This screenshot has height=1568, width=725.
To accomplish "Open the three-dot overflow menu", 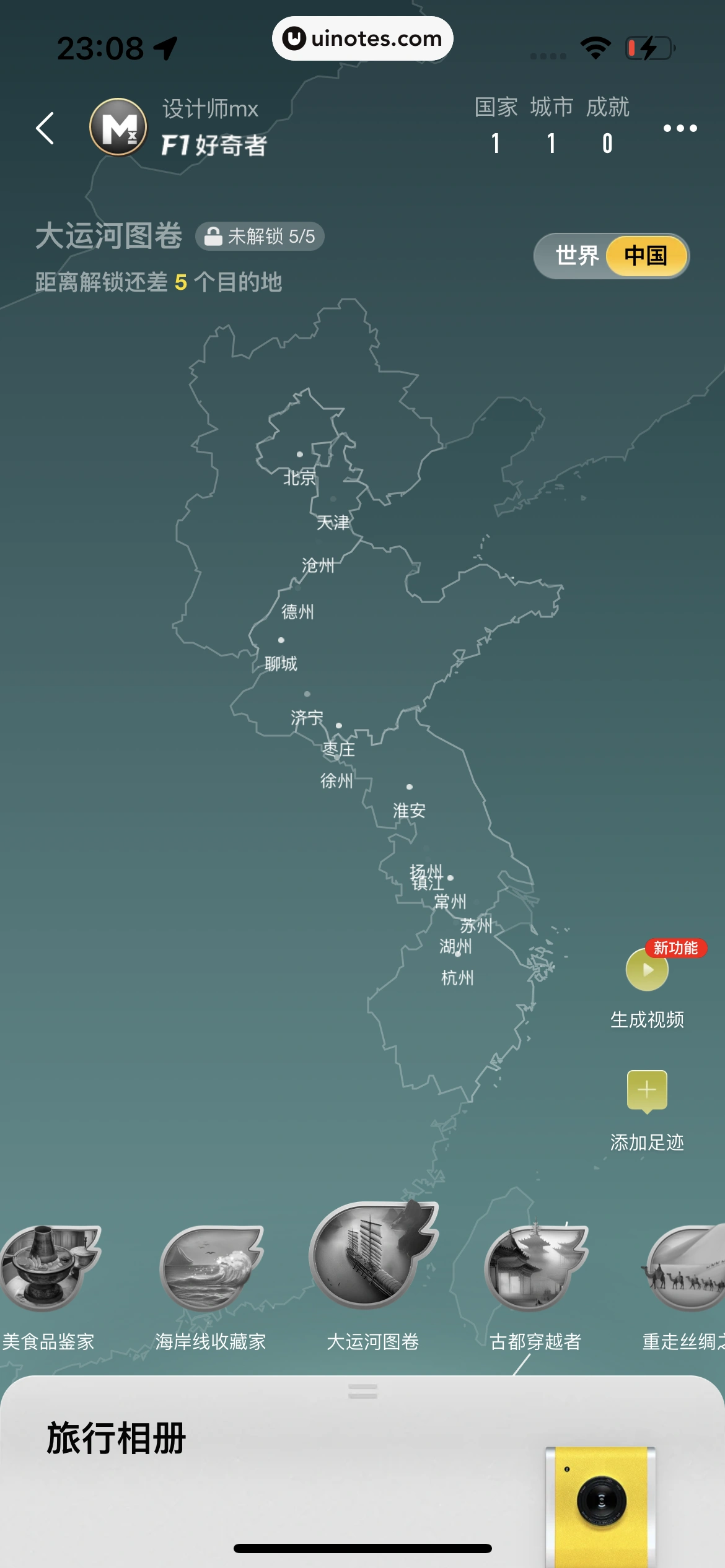I will [680, 128].
